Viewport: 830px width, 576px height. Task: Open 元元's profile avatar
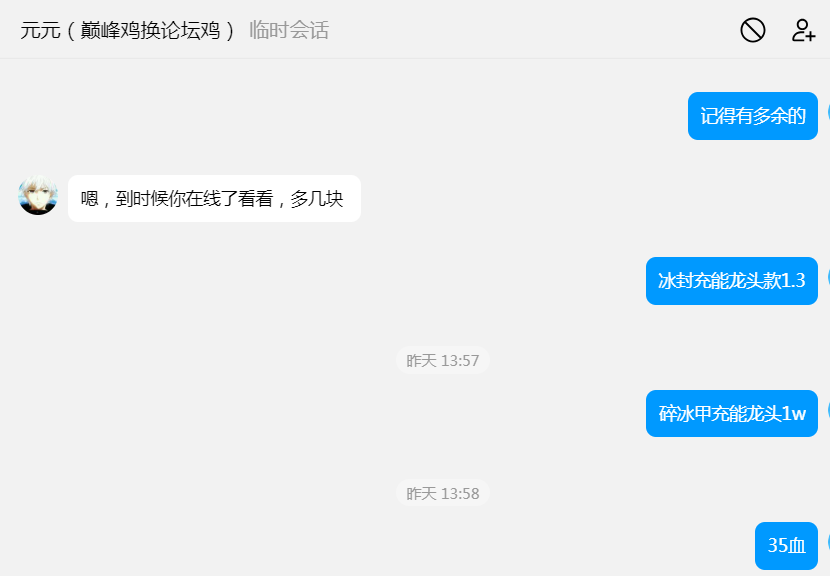[x=38, y=195]
